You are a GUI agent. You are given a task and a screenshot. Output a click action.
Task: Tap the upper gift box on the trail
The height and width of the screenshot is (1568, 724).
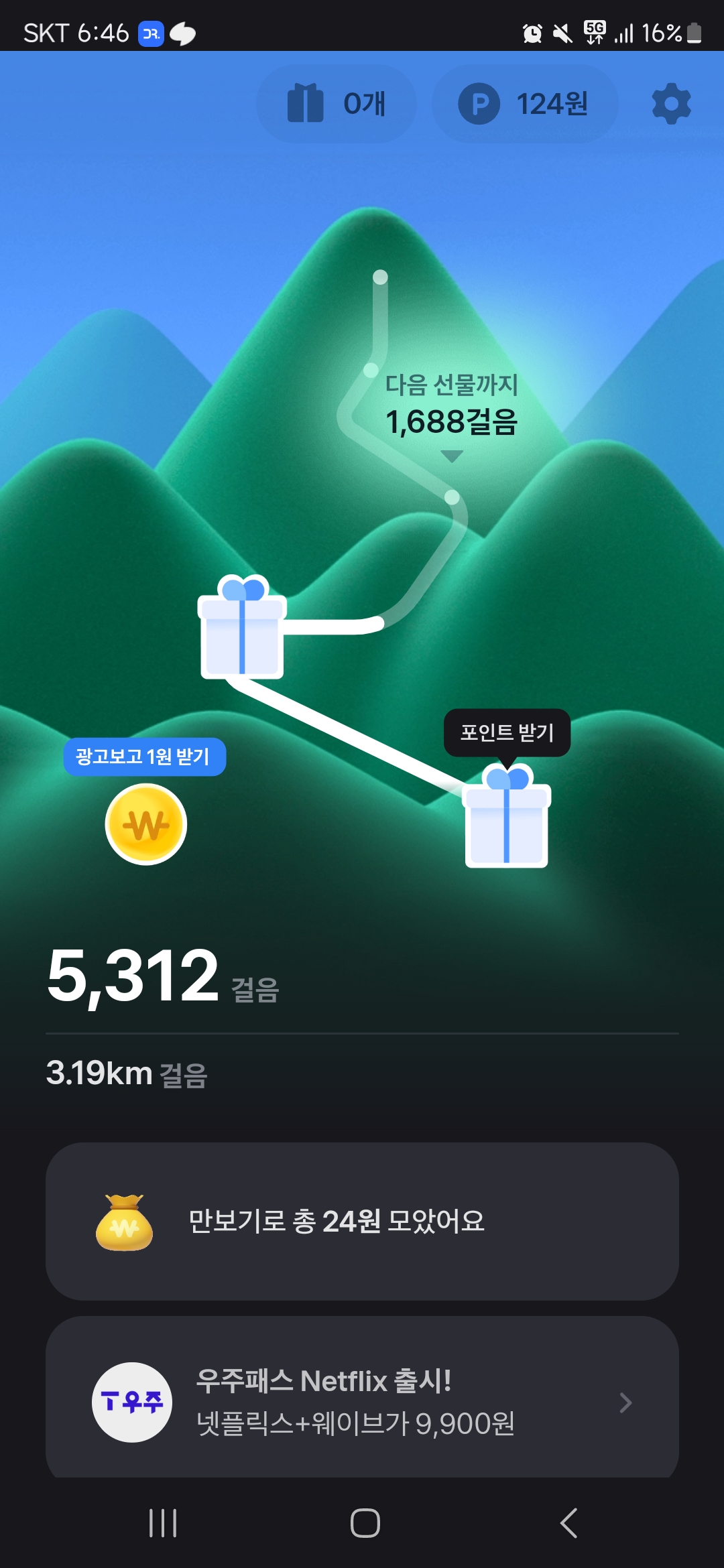(242, 629)
